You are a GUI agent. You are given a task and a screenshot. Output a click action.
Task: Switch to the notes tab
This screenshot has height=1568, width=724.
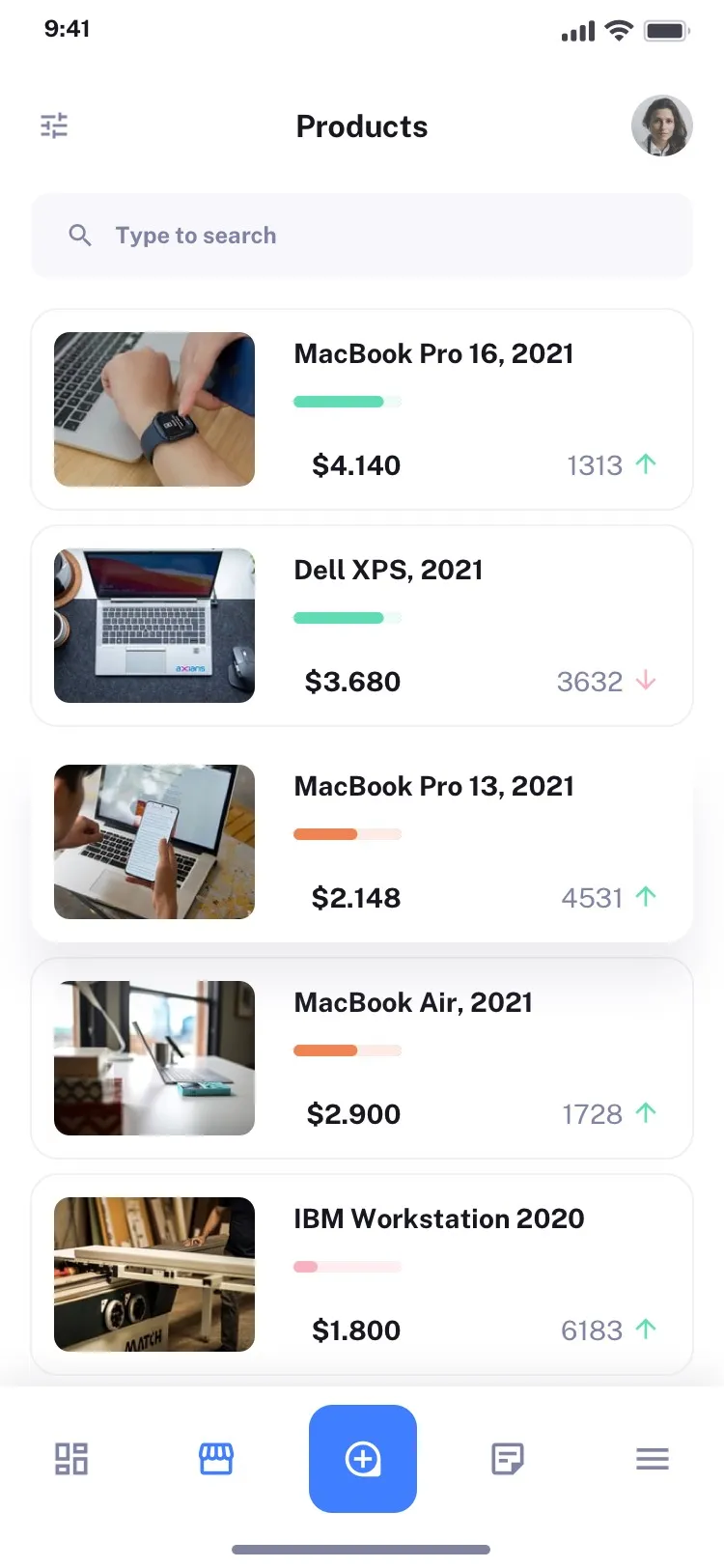[508, 1459]
